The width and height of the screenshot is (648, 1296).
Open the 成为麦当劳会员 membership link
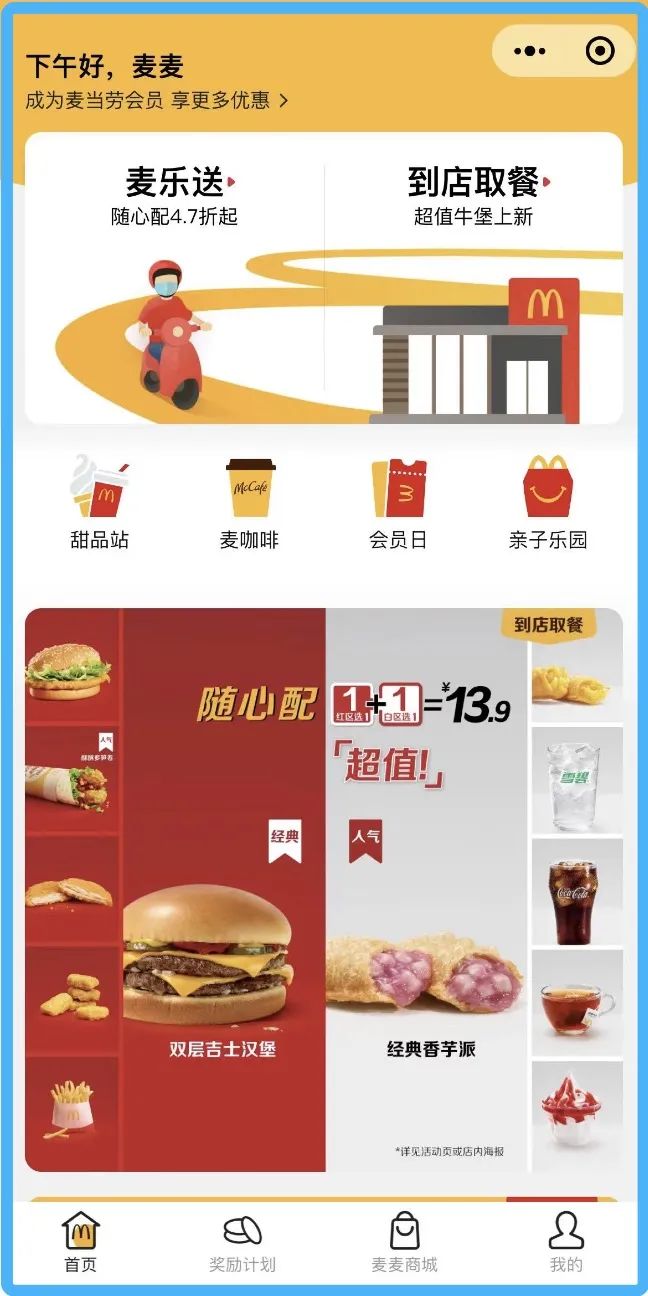pyautogui.click(x=157, y=100)
